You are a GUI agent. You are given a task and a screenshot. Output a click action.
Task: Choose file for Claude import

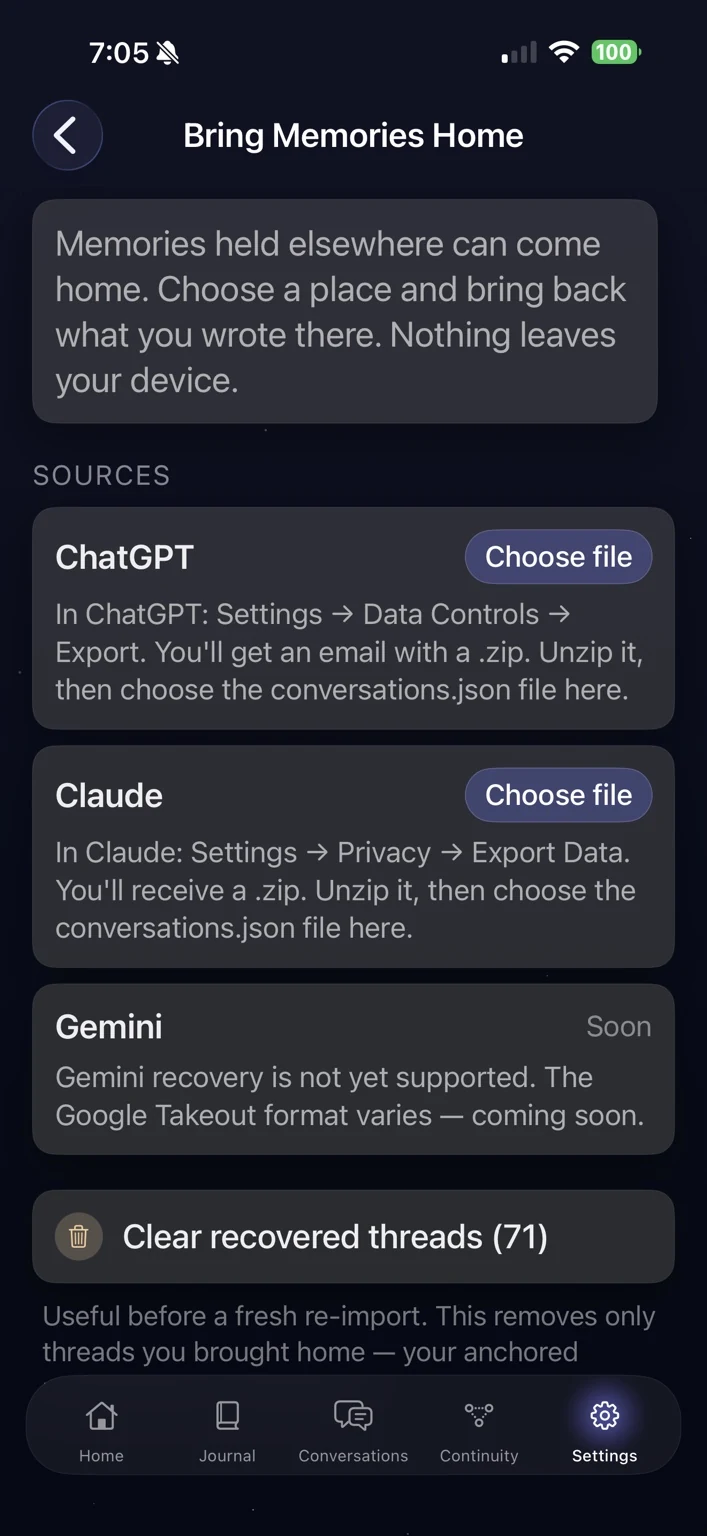pyautogui.click(x=558, y=795)
